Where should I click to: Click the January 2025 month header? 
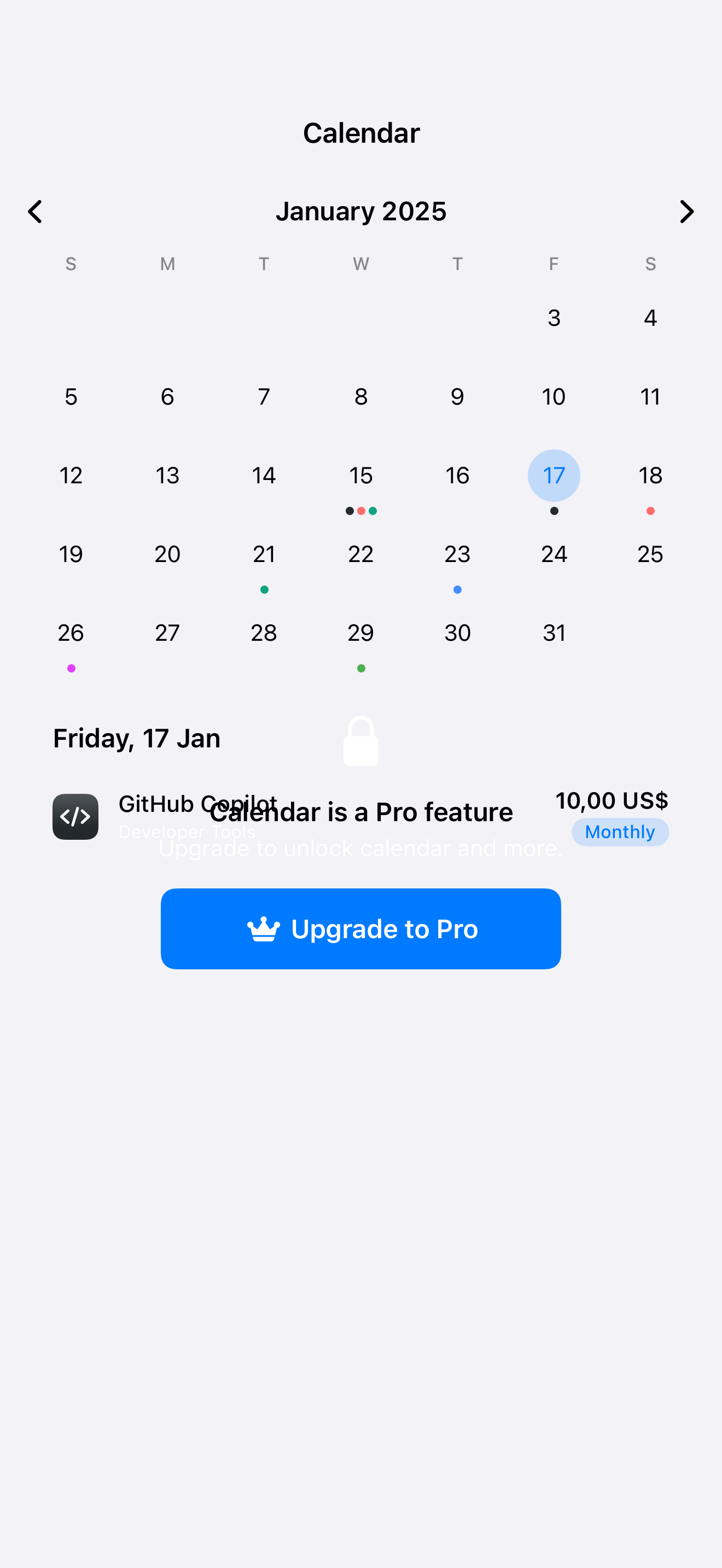[x=361, y=211]
